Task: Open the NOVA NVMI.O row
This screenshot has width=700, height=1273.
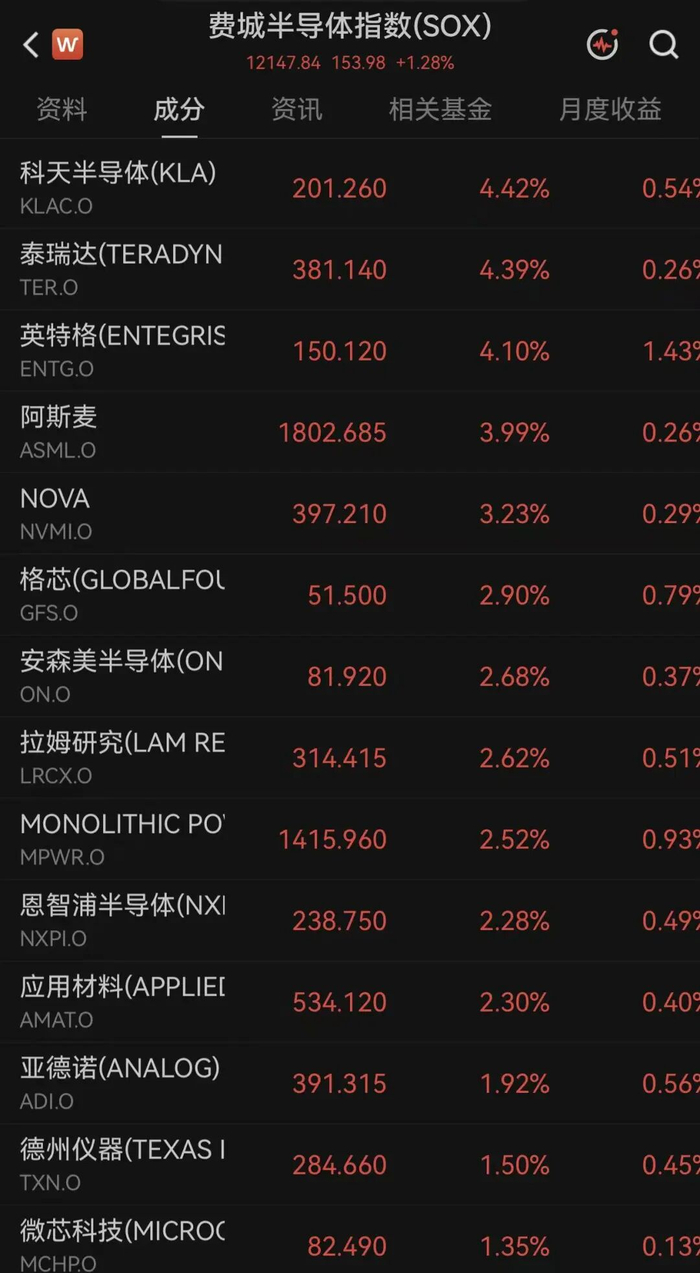Action: click(x=350, y=514)
